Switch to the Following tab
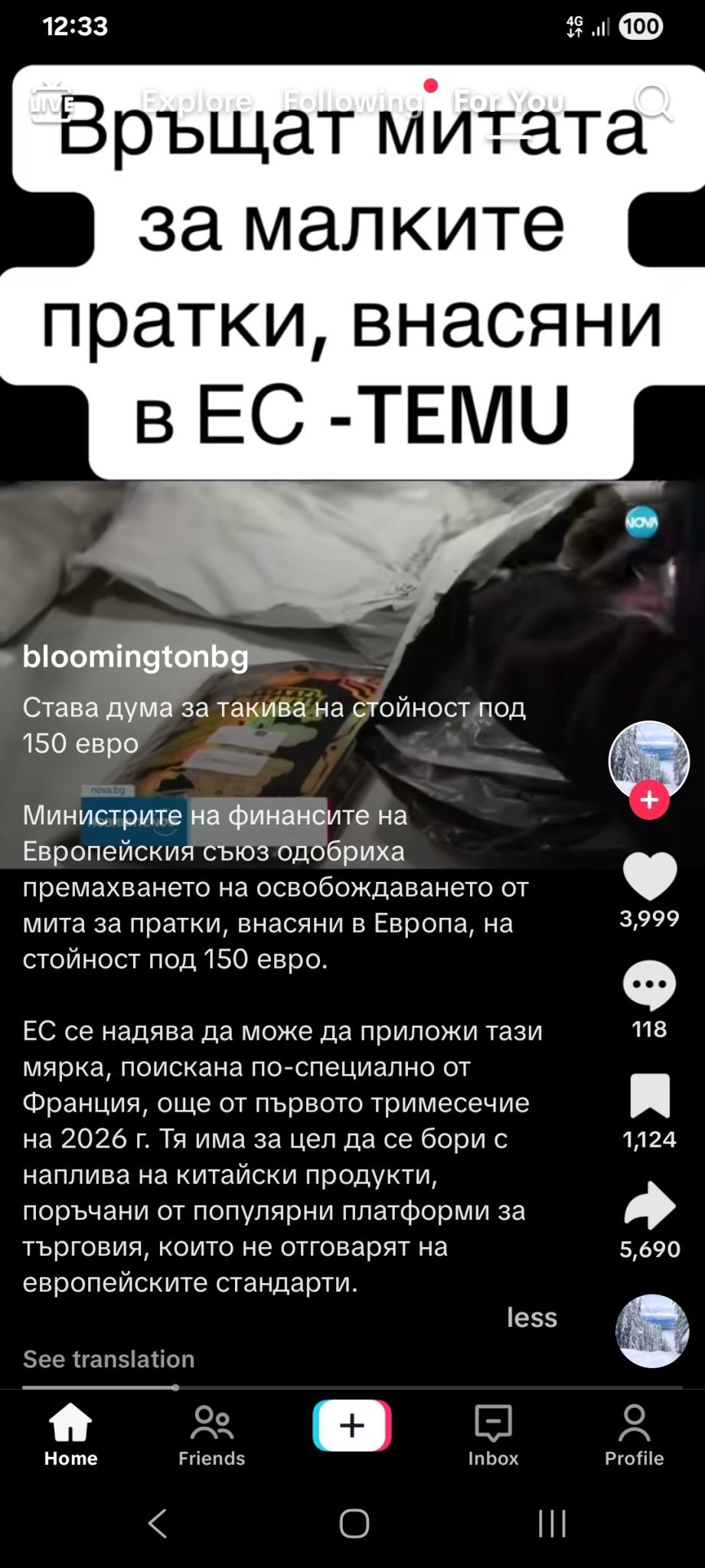 pos(352,101)
